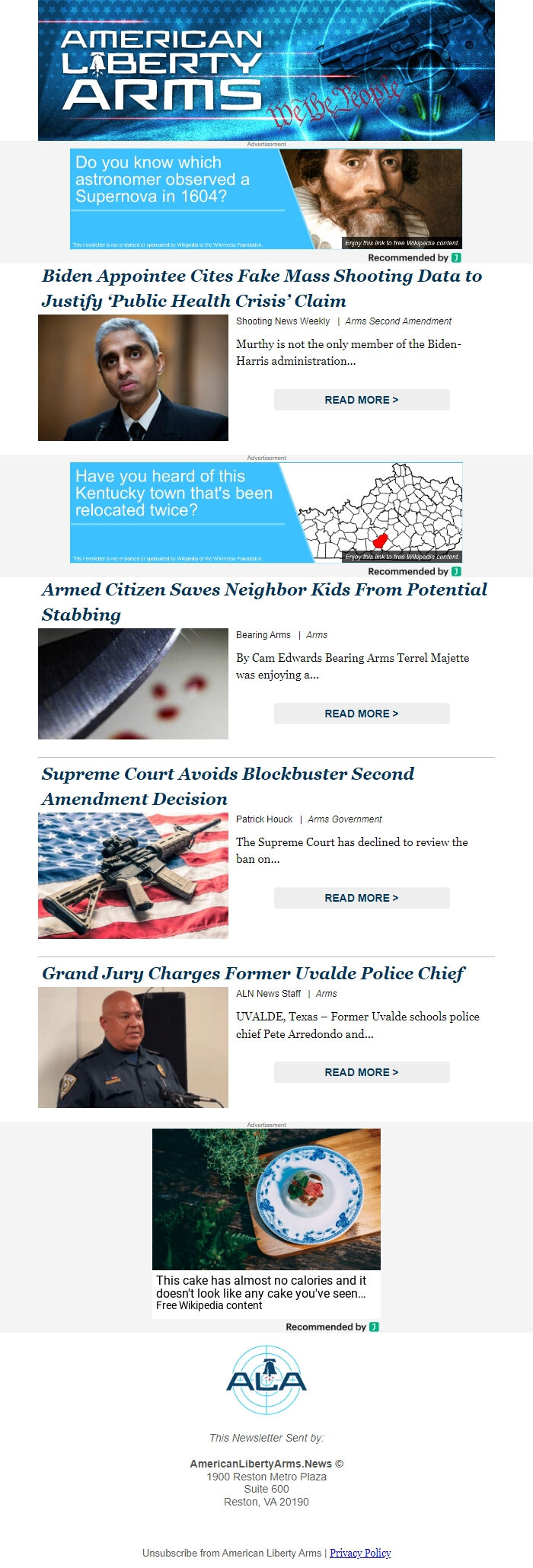The image size is (533, 1568).
Task: View the knife and blood article image
Action: [133, 684]
